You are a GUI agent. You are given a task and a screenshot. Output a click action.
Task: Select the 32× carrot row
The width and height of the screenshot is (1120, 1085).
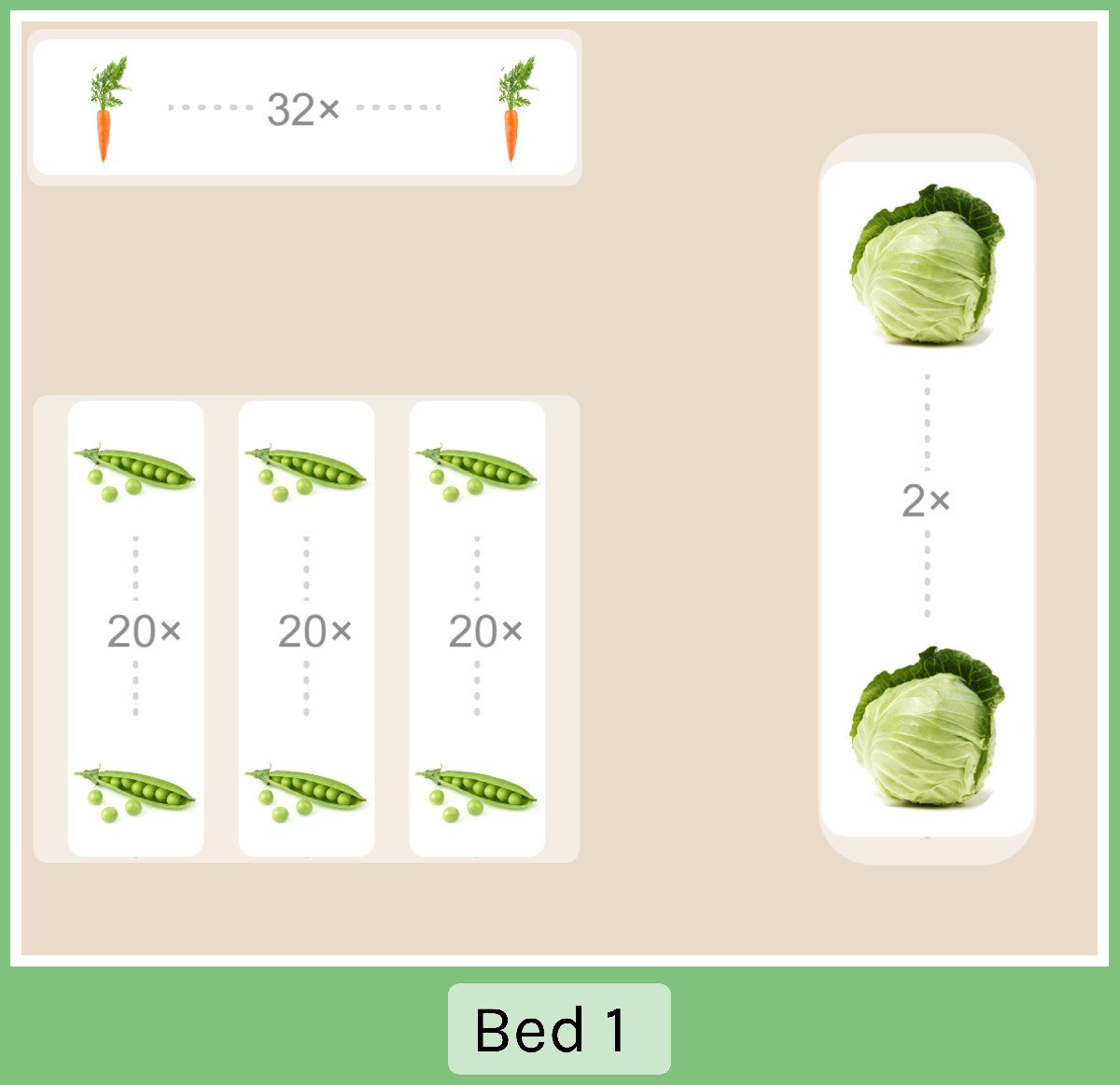pos(304,108)
